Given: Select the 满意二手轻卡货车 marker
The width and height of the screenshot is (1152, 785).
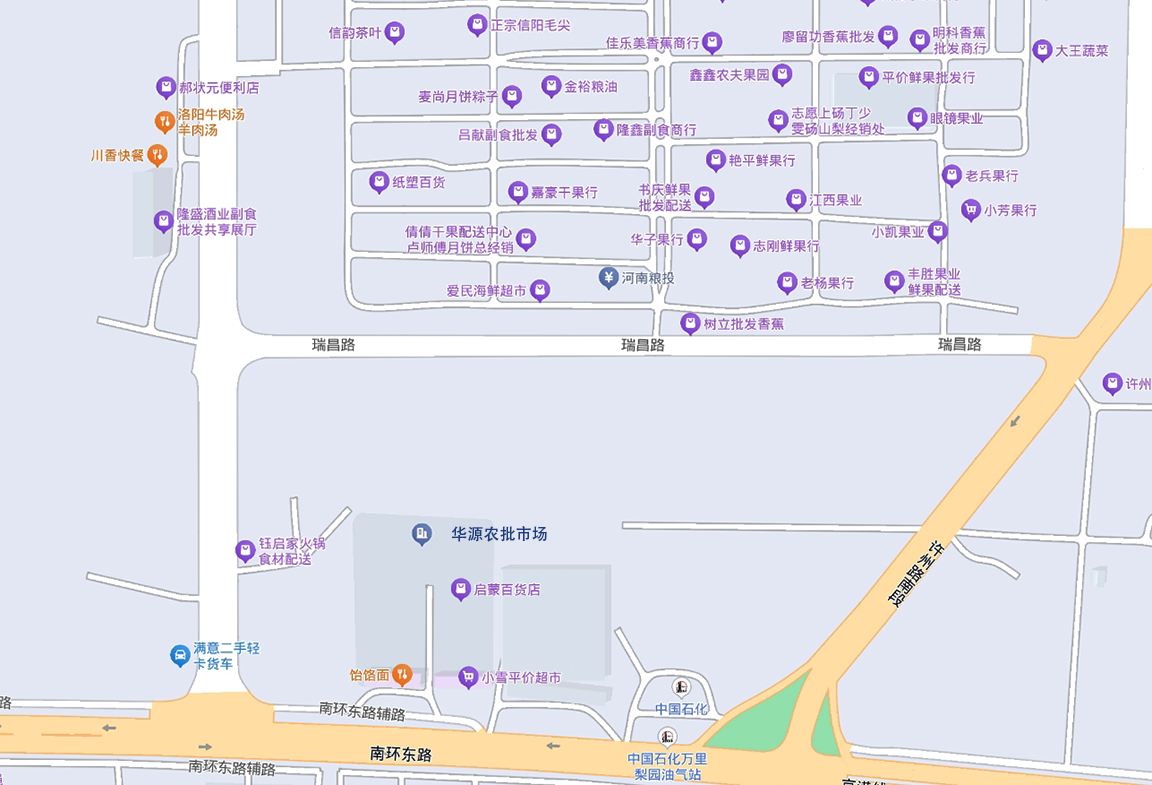Looking at the screenshot, I should pos(179,656).
